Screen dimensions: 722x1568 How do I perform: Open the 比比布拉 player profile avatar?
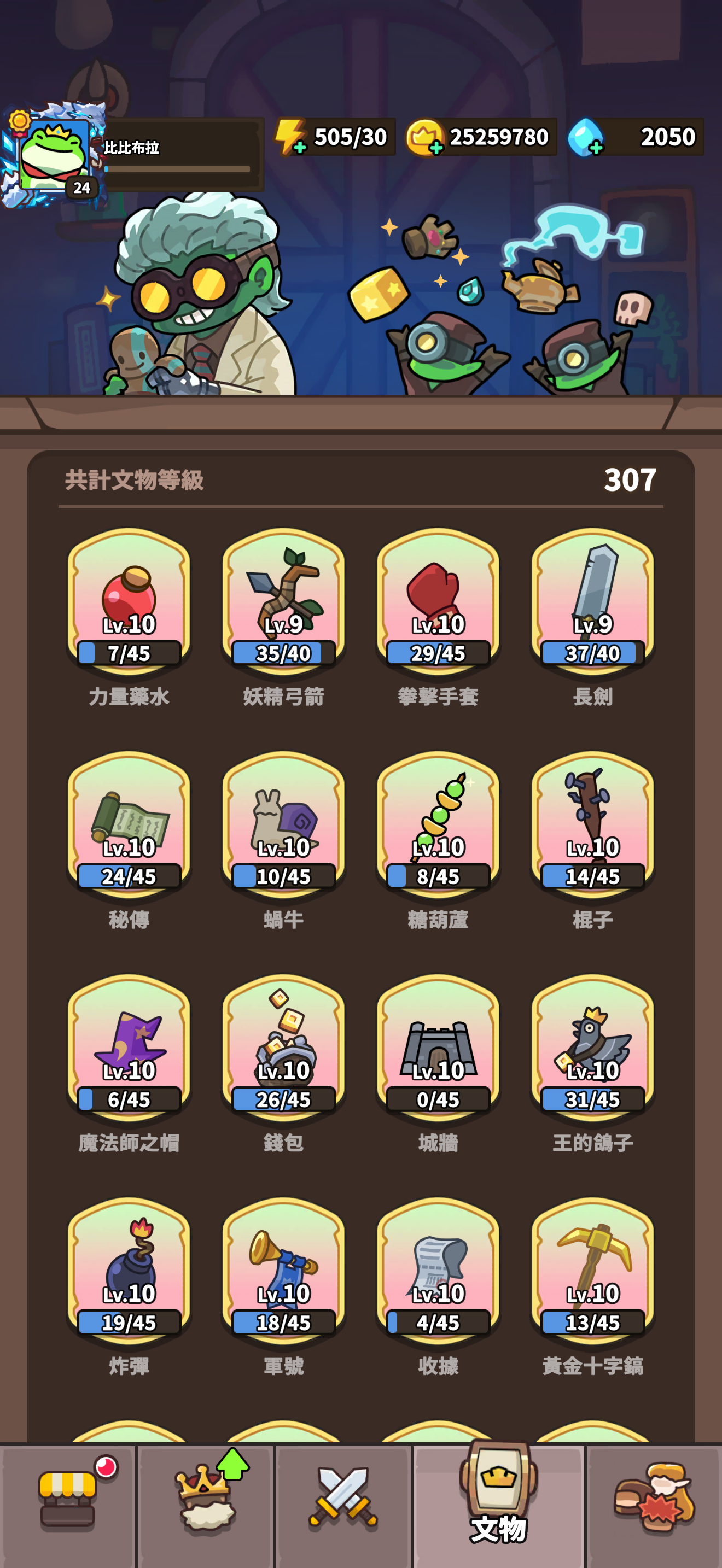(54, 156)
